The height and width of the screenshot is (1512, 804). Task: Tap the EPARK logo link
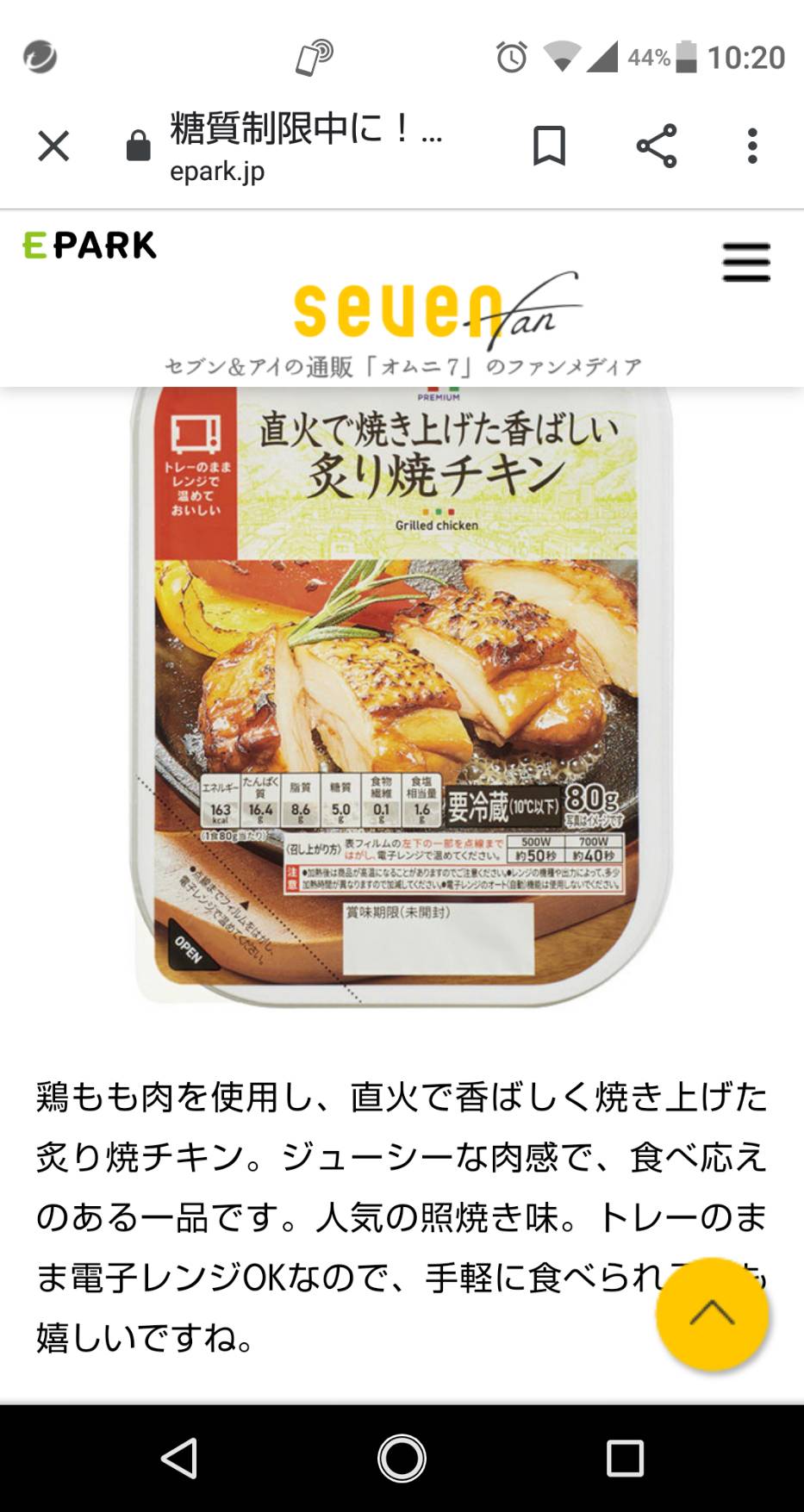[x=90, y=246]
